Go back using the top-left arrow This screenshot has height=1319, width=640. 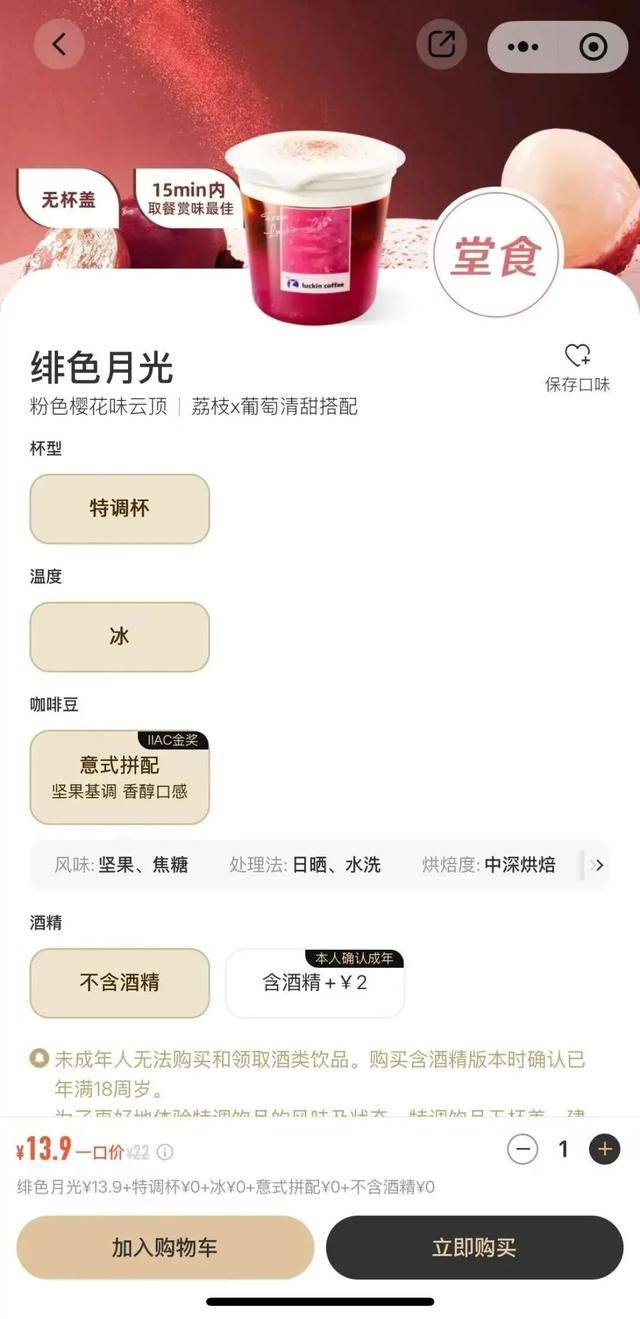pos(60,44)
